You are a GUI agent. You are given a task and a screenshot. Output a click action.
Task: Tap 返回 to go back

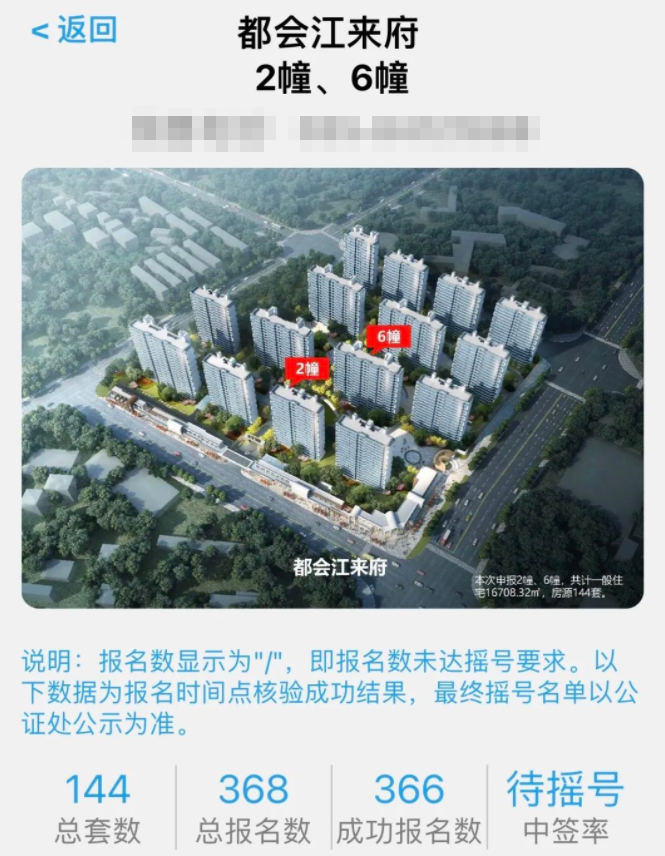[75, 30]
